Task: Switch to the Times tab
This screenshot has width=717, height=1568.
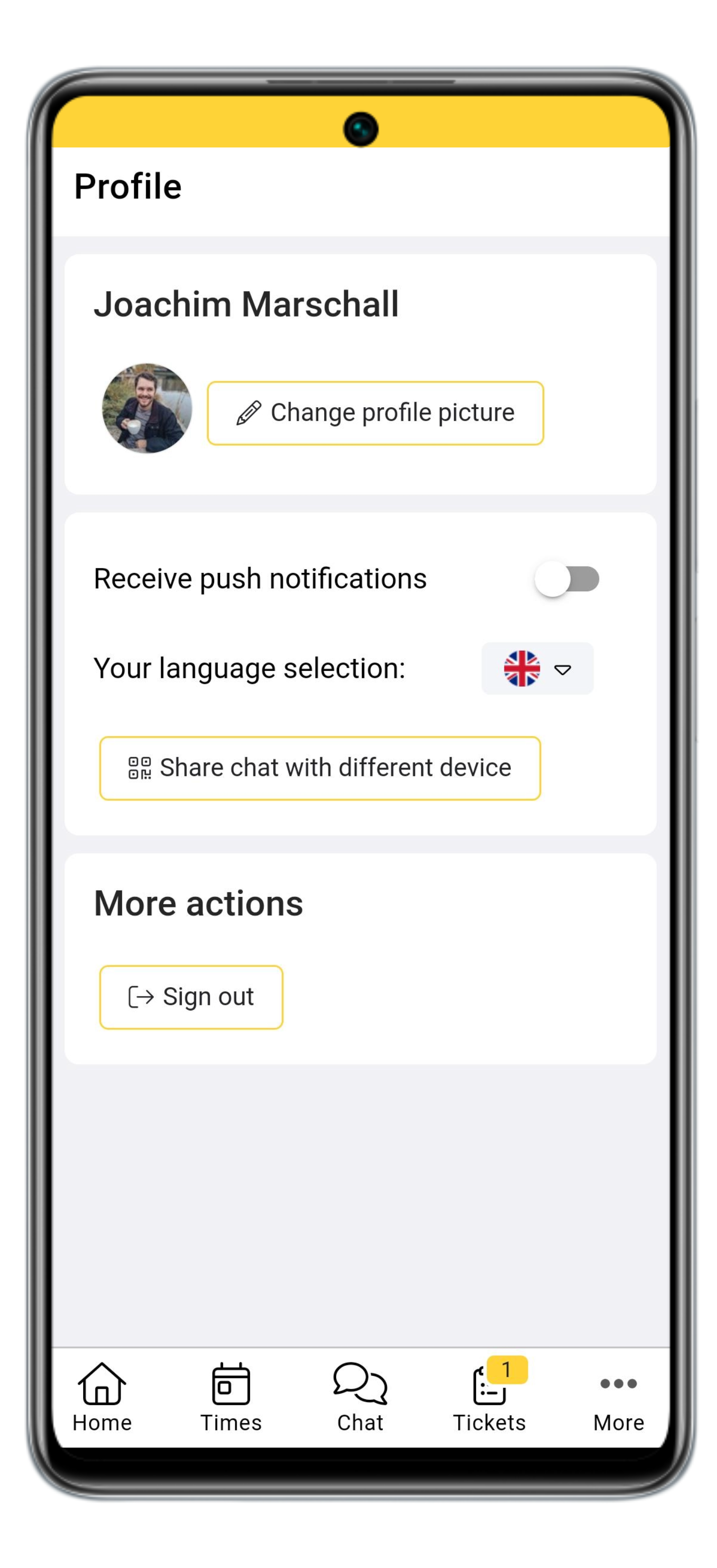Action: coord(231,1398)
